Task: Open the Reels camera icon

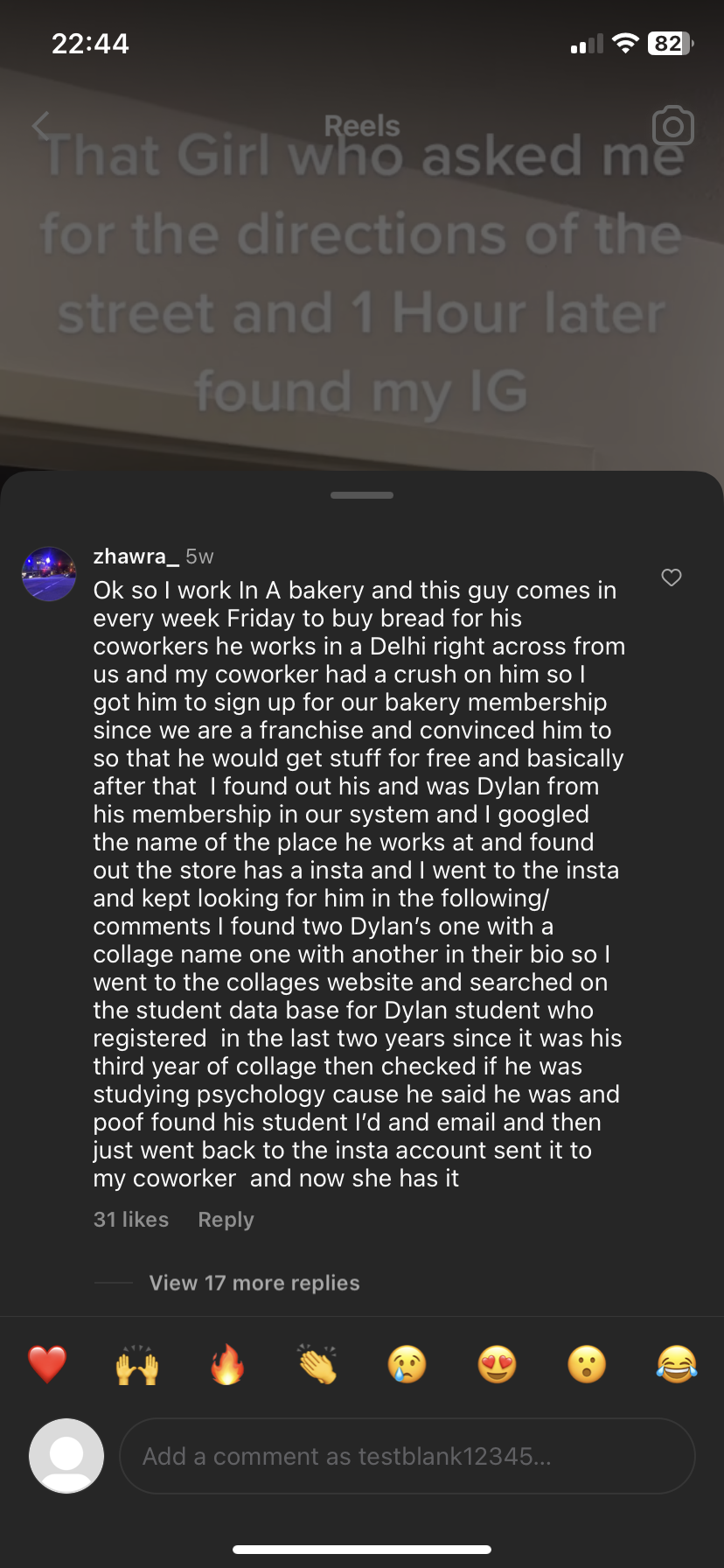Action: click(x=673, y=126)
